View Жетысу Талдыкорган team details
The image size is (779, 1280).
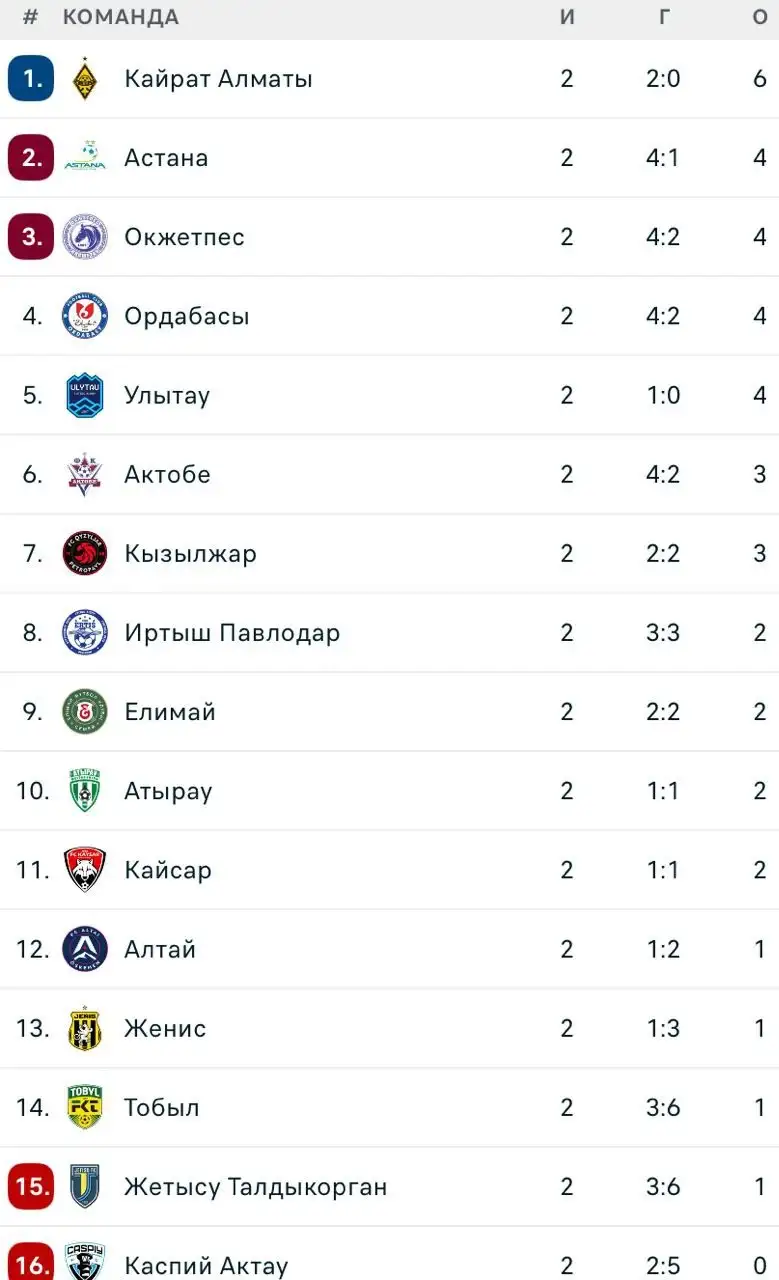click(255, 1187)
